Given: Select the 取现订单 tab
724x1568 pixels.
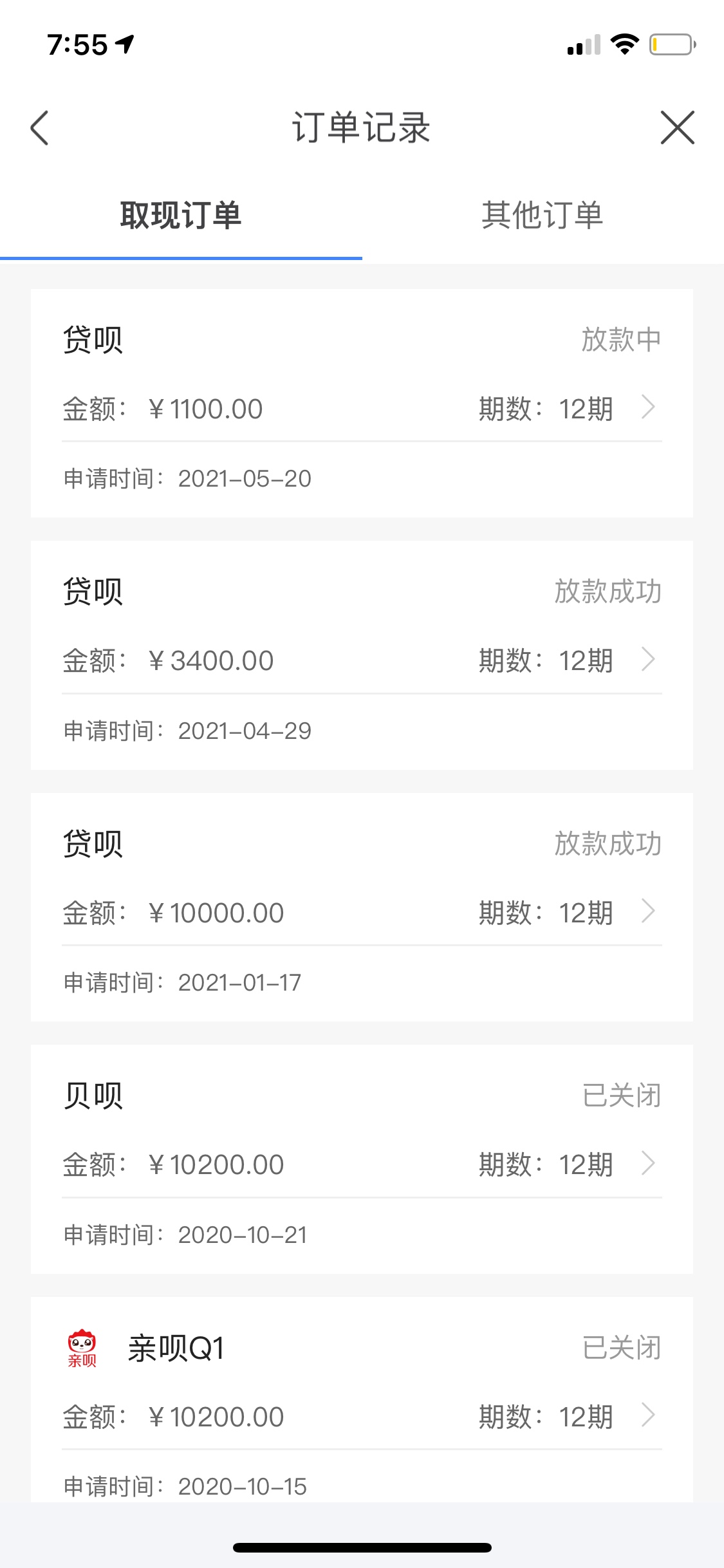Looking at the screenshot, I should pos(181,215).
